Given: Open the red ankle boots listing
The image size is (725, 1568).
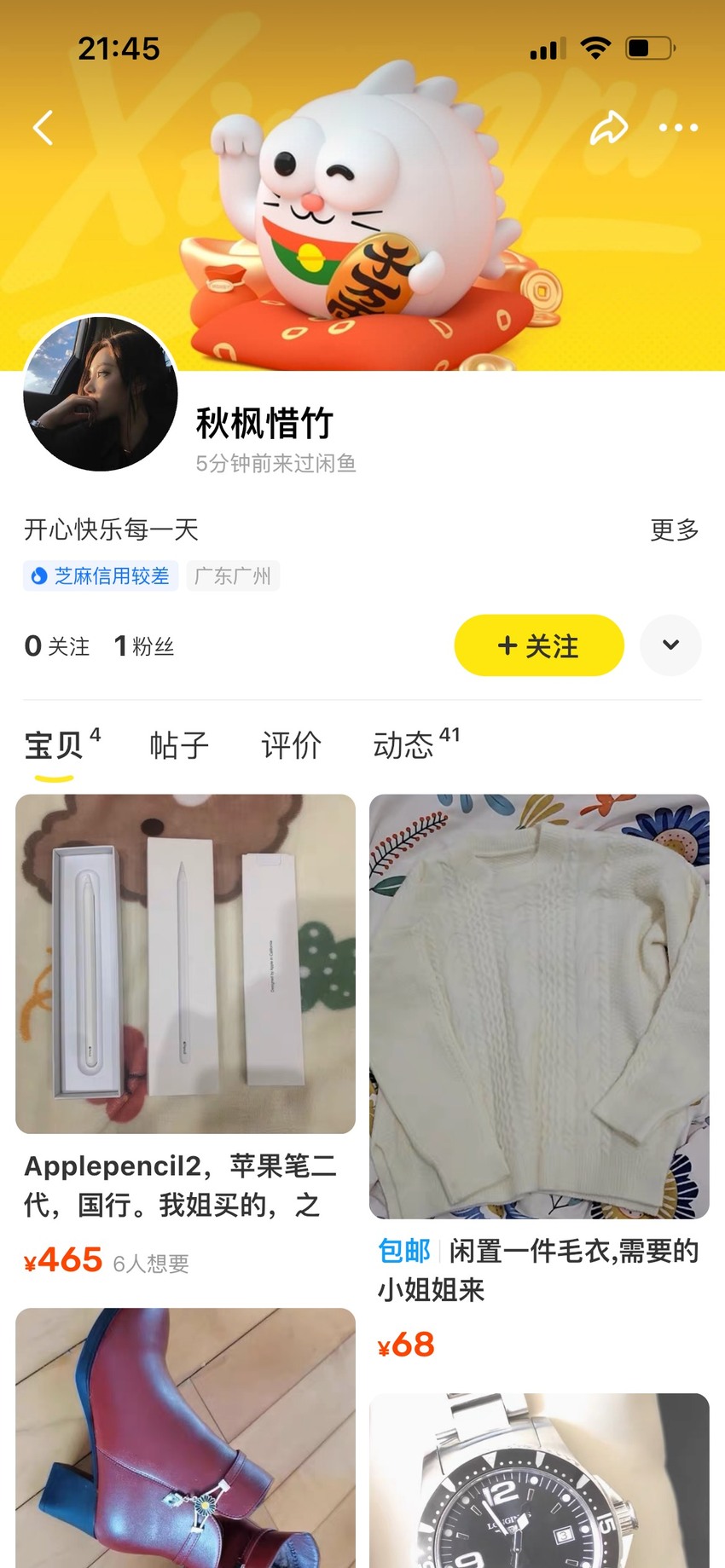Looking at the screenshot, I should [185, 1438].
